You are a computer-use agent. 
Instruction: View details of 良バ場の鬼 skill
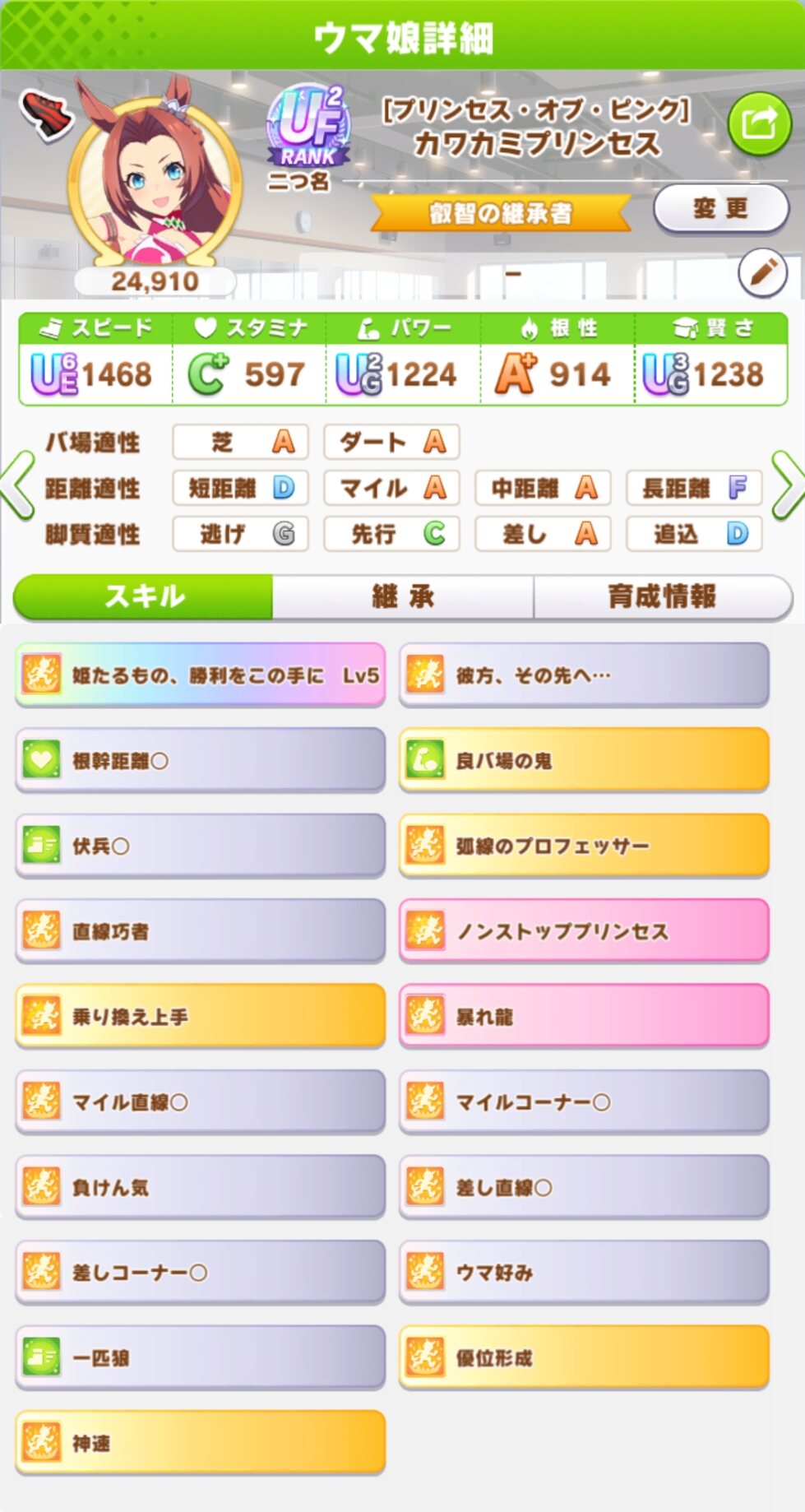coord(584,760)
